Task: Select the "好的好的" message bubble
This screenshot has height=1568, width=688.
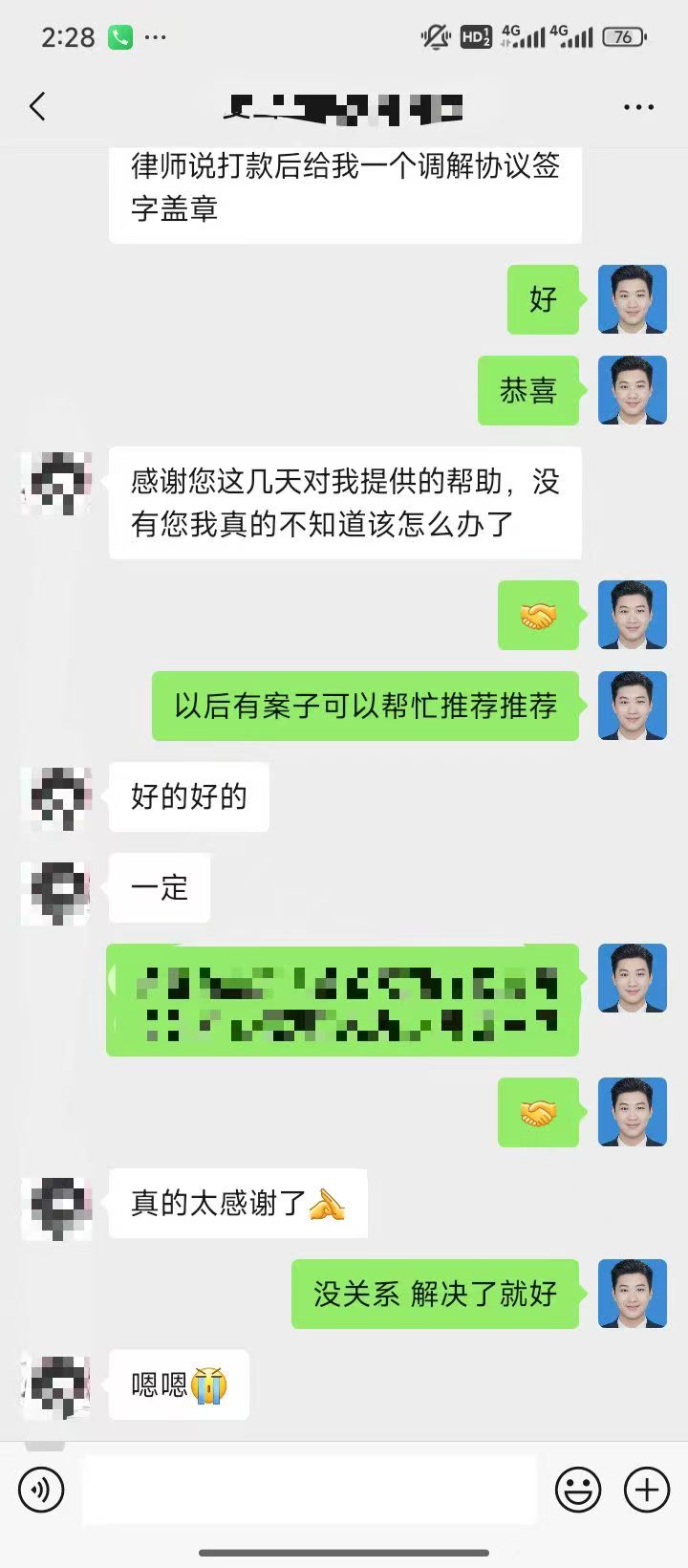Action: click(x=188, y=796)
